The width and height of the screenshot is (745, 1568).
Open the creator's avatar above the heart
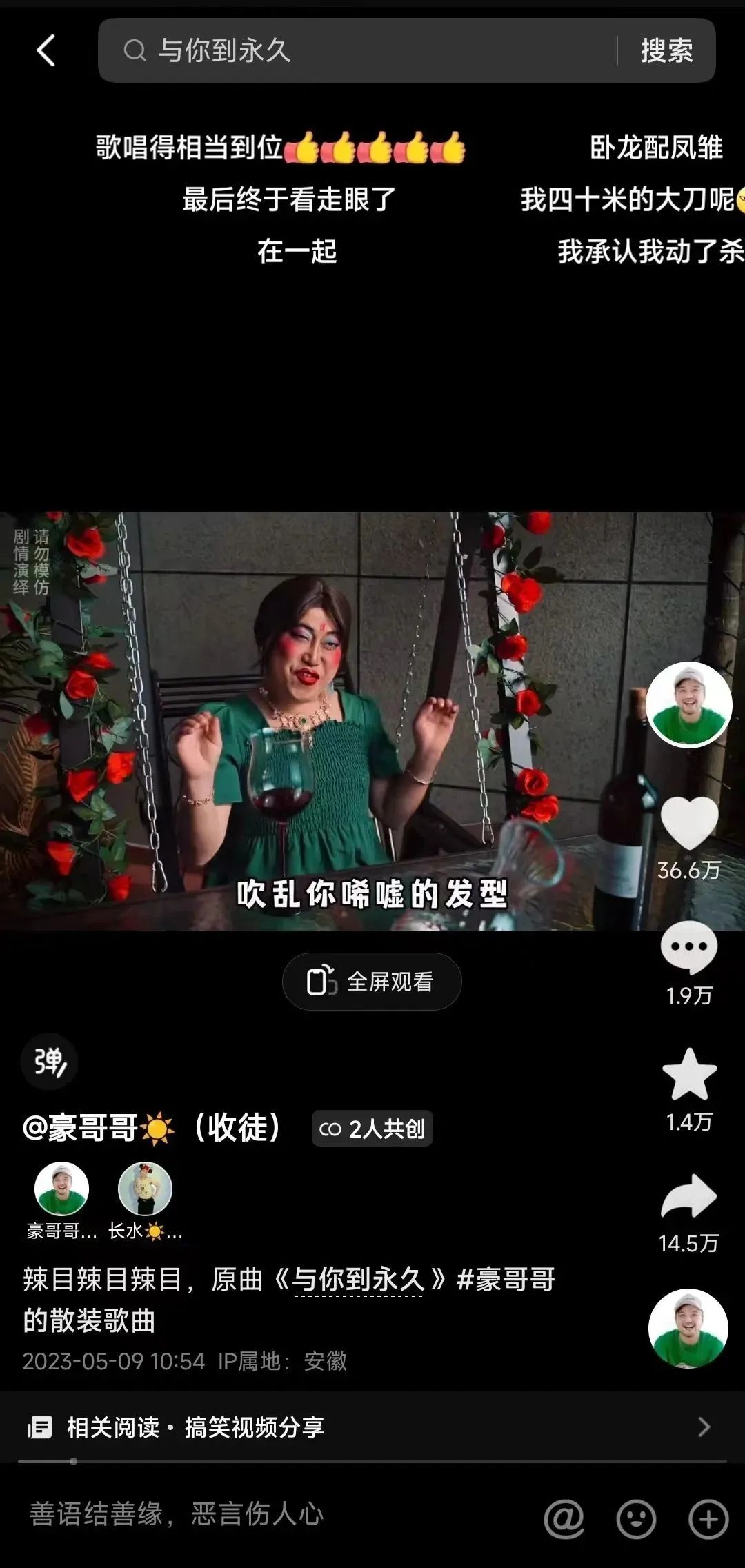click(x=688, y=704)
